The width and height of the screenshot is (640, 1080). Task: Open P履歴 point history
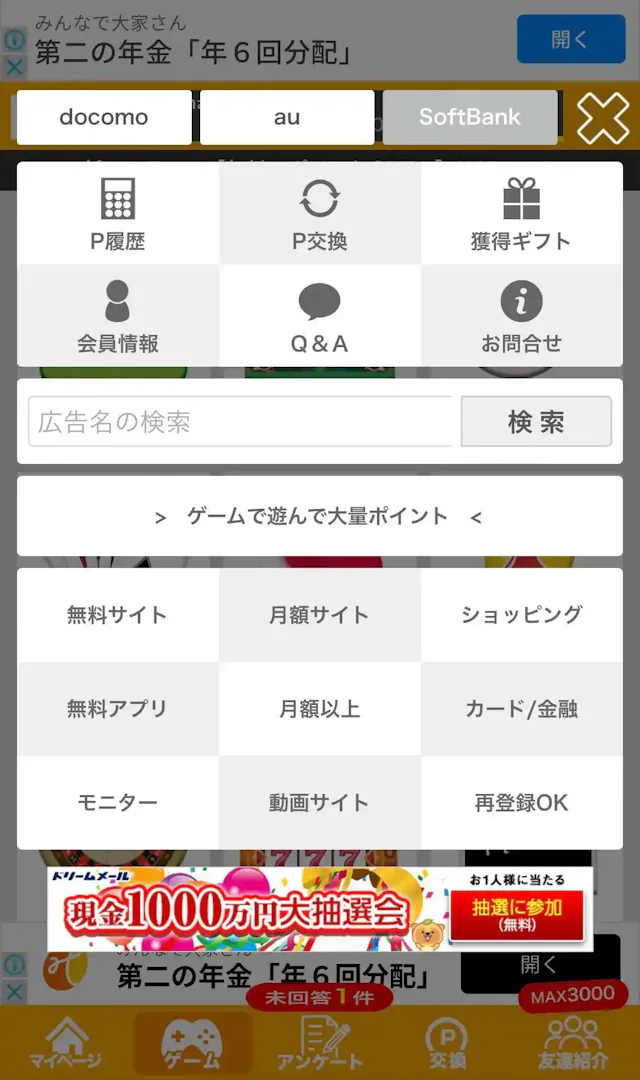pos(118,214)
